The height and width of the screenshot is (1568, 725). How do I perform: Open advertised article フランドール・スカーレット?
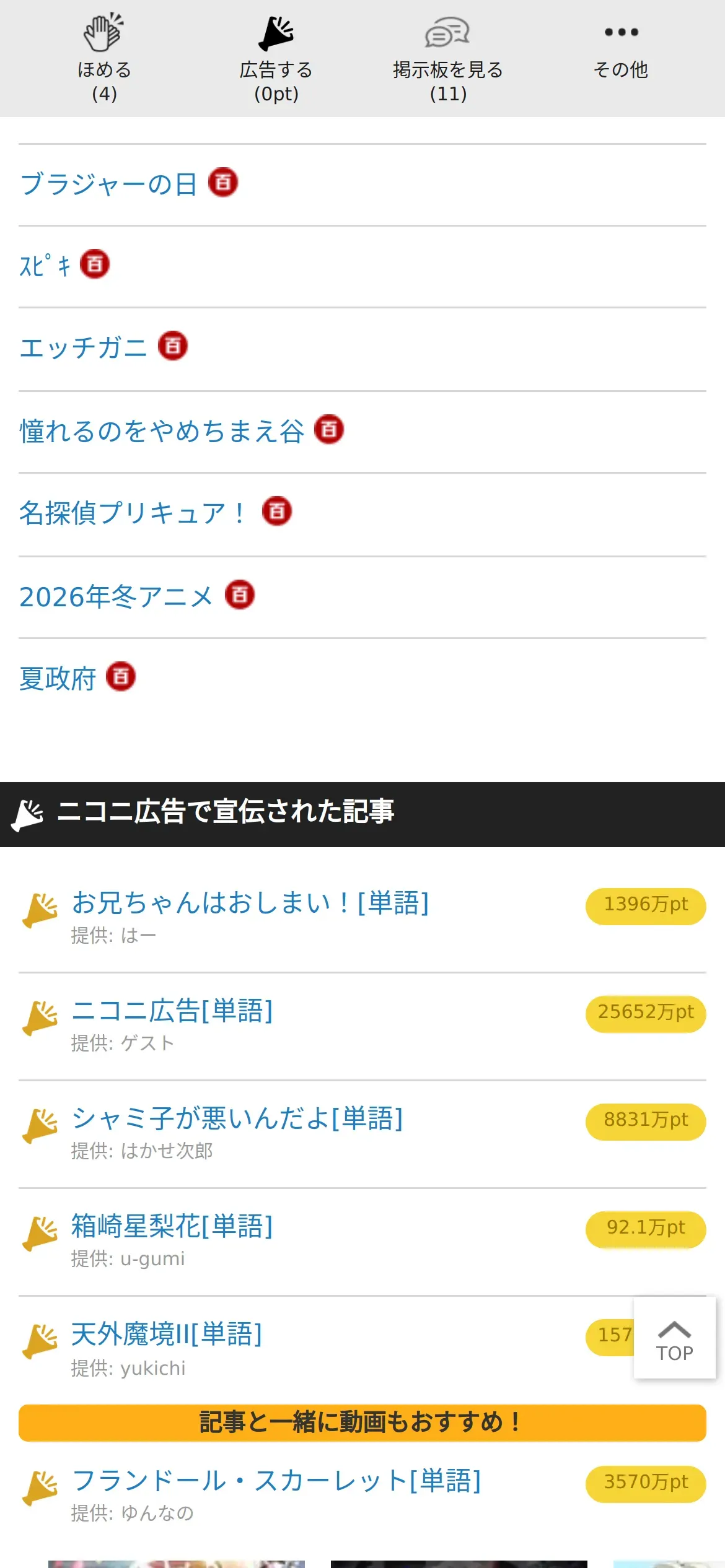click(x=276, y=1481)
